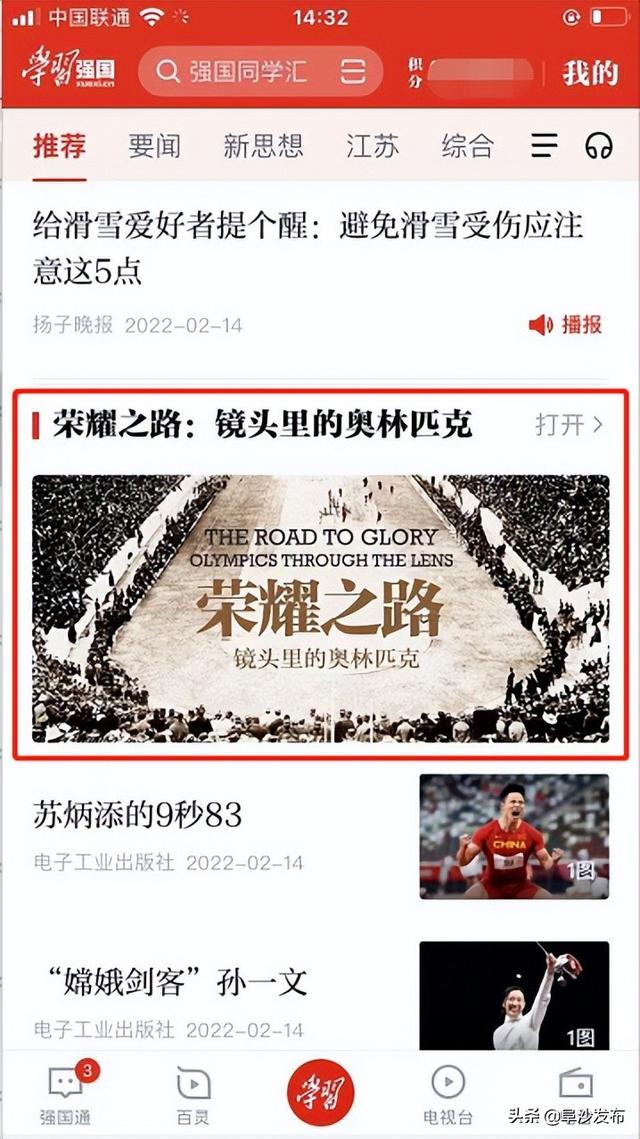Open the 我的 profile page
The height and width of the screenshot is (1139, 640).
click(588, 72)
